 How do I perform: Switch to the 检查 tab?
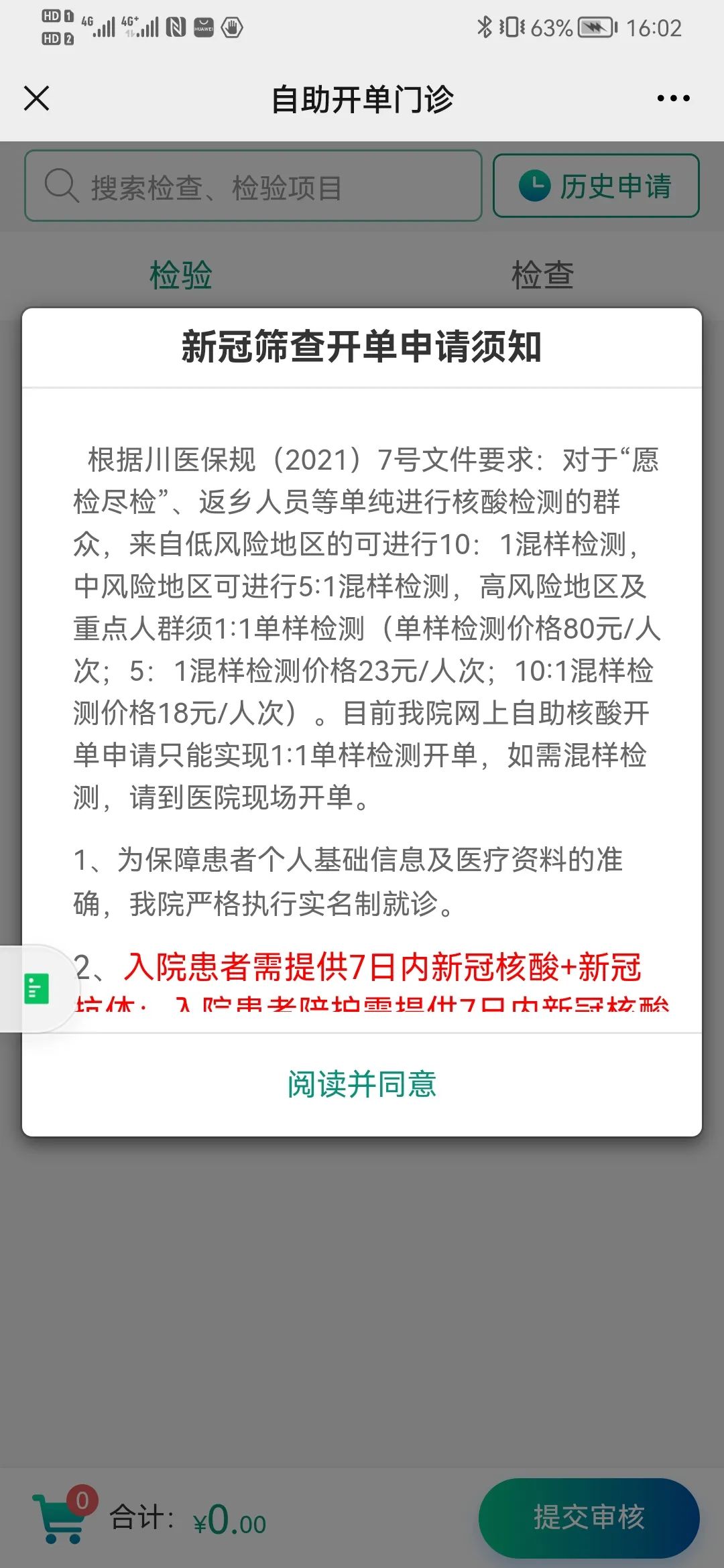point(542,275)
